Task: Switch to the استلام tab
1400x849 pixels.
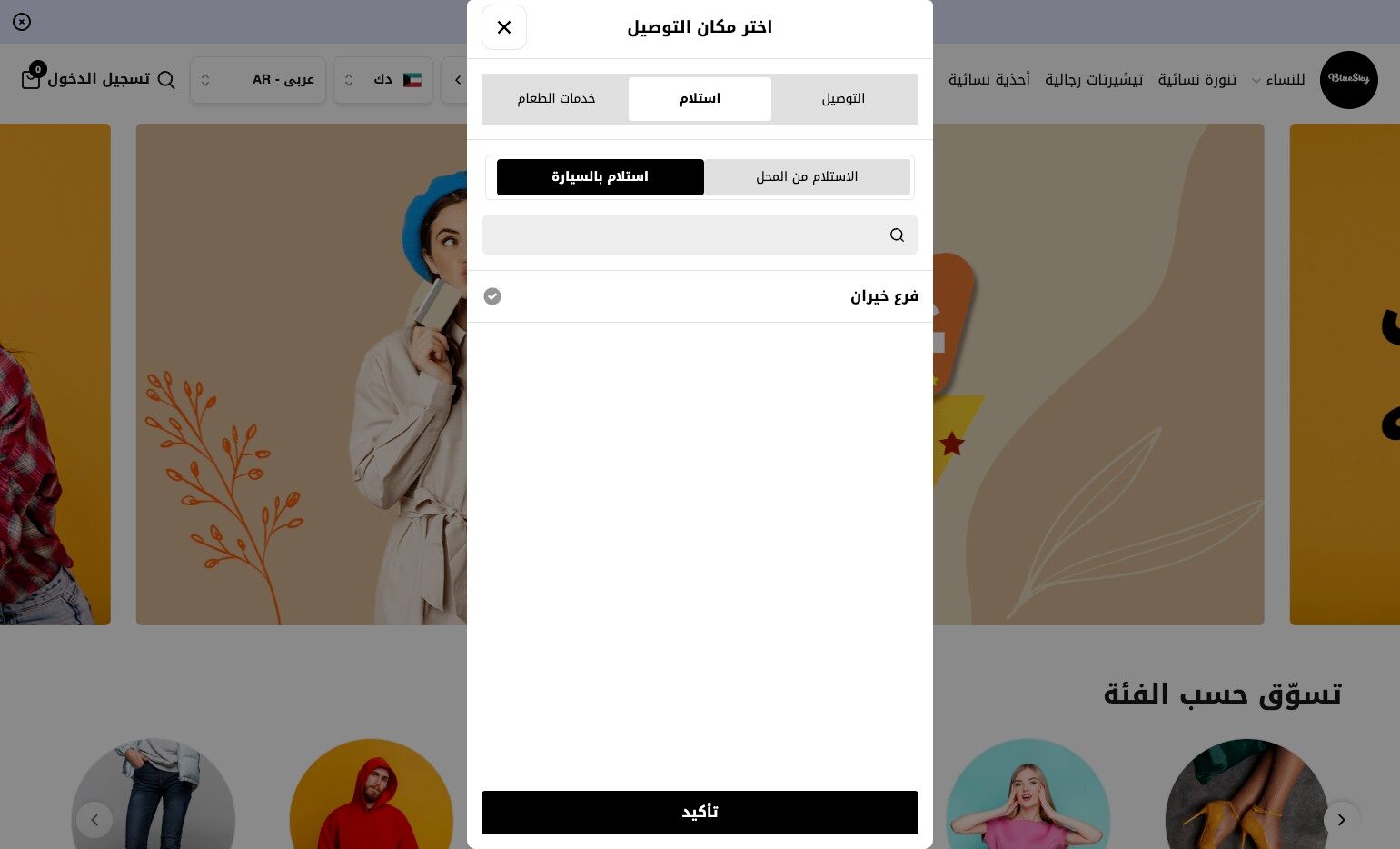Action: tap(700, 98)
